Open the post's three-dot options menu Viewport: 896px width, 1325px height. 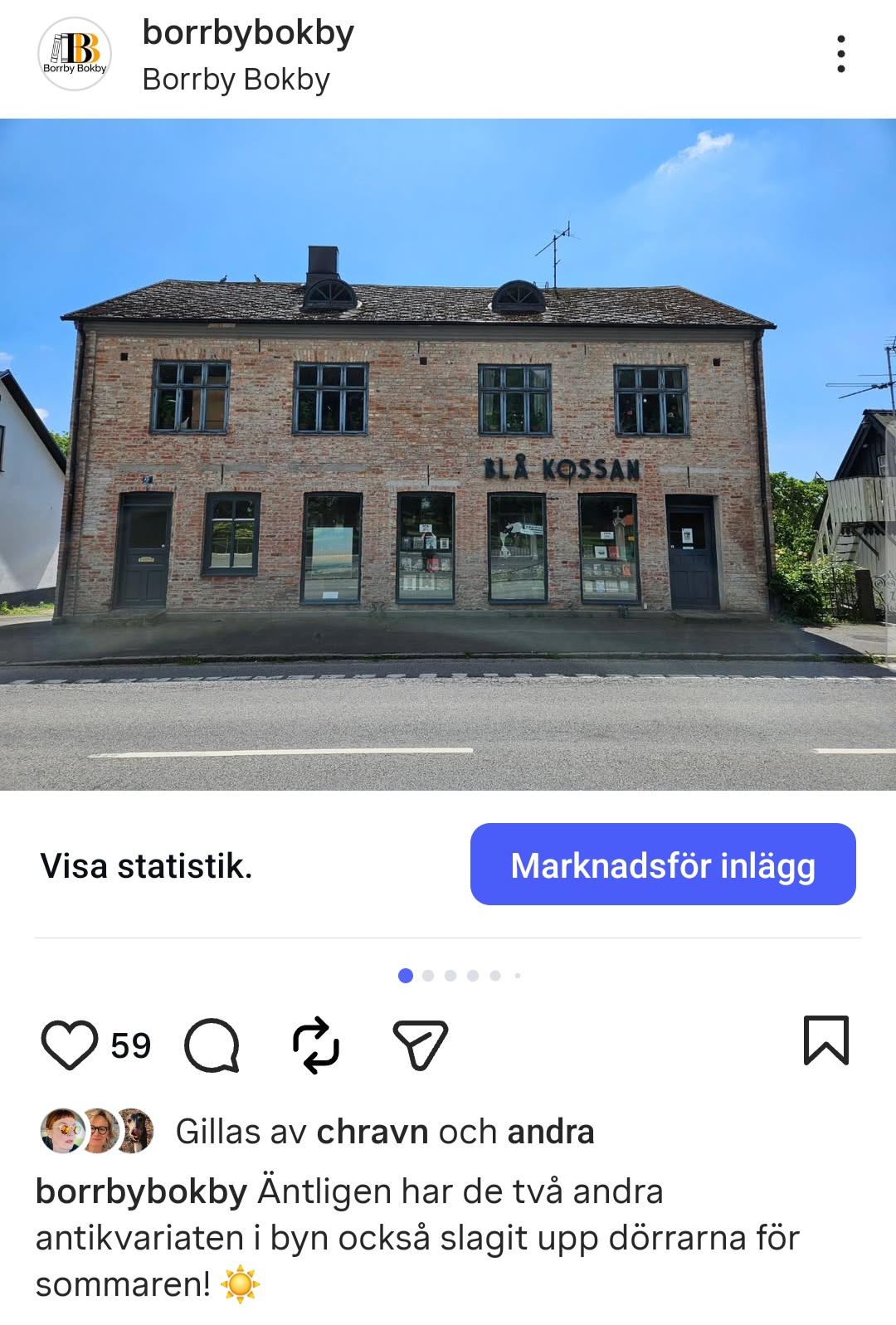coord(841,54)
